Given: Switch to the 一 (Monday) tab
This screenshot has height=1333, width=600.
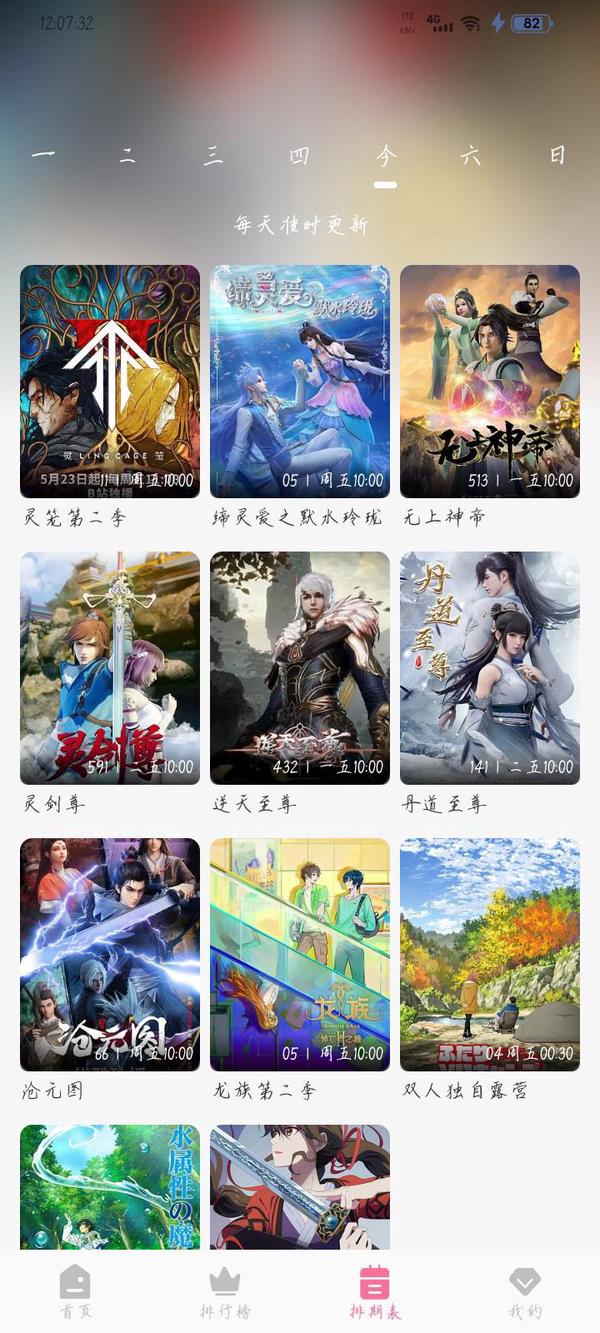Looking at the screenshot, I should [43, 155].
